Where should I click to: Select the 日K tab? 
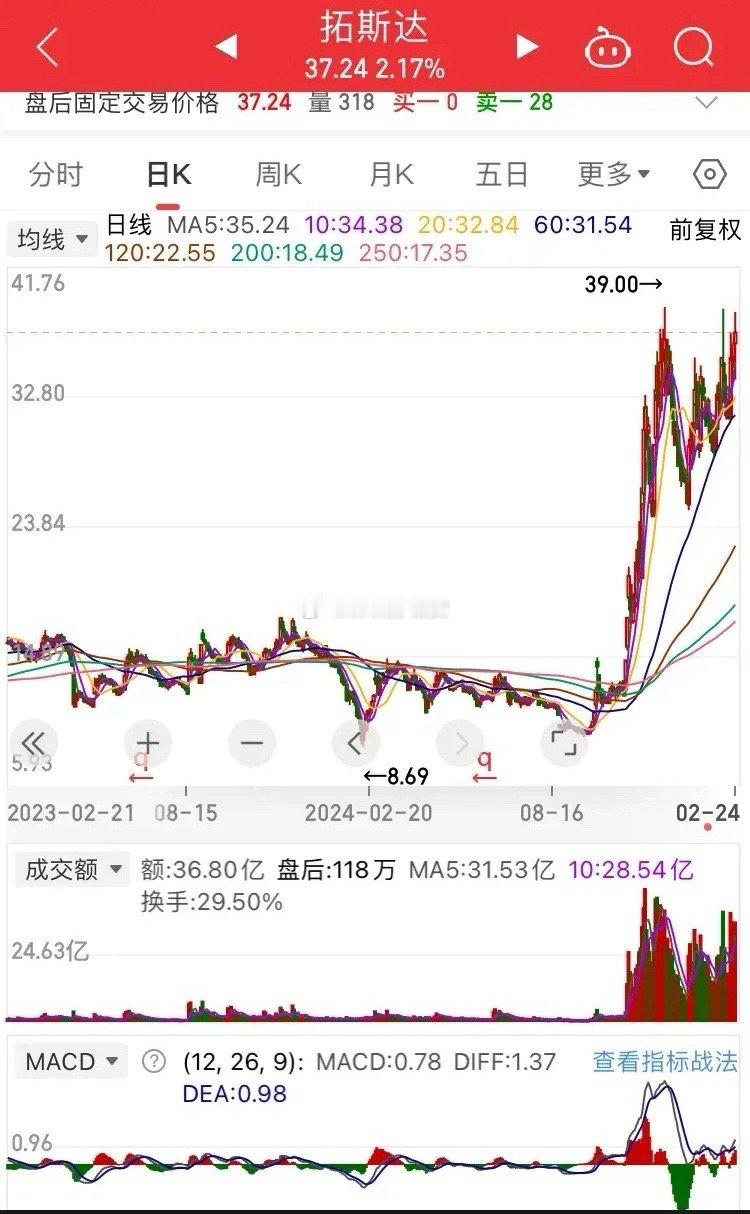pos(168,175)
